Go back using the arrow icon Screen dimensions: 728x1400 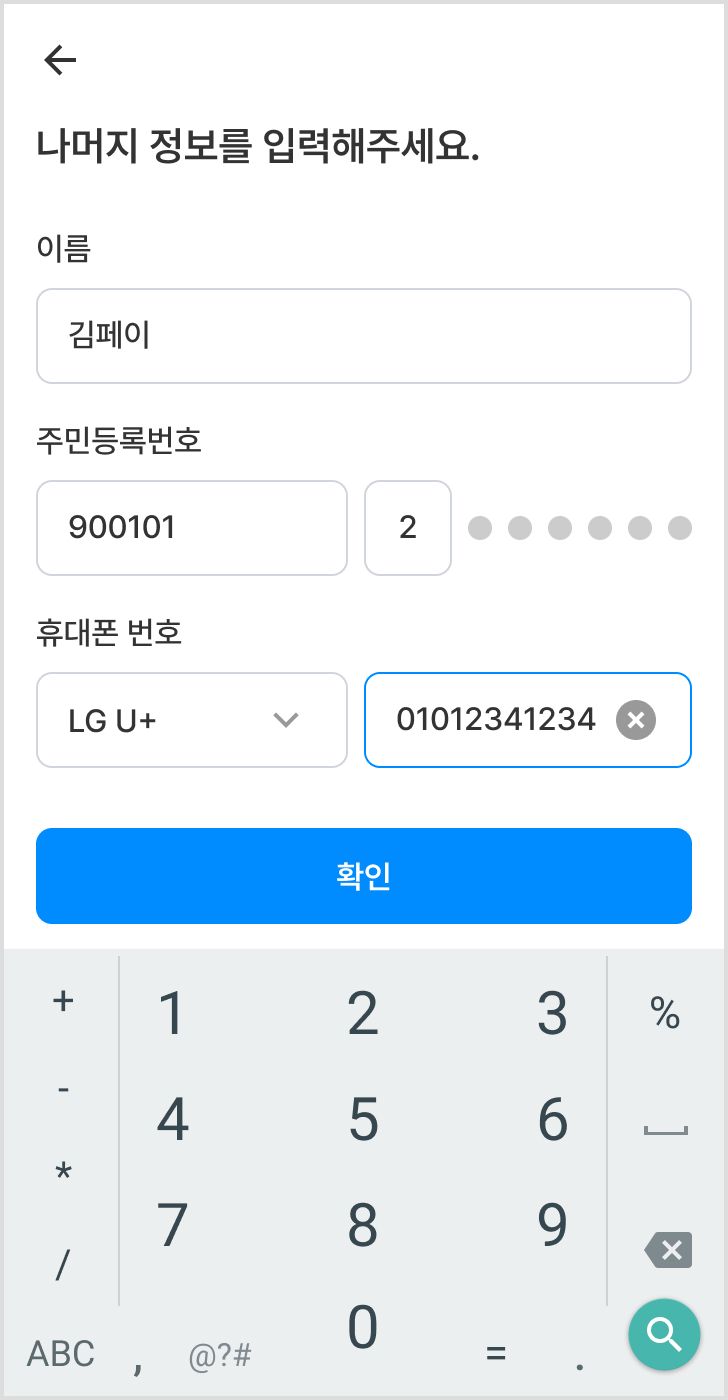pos(61,61)
